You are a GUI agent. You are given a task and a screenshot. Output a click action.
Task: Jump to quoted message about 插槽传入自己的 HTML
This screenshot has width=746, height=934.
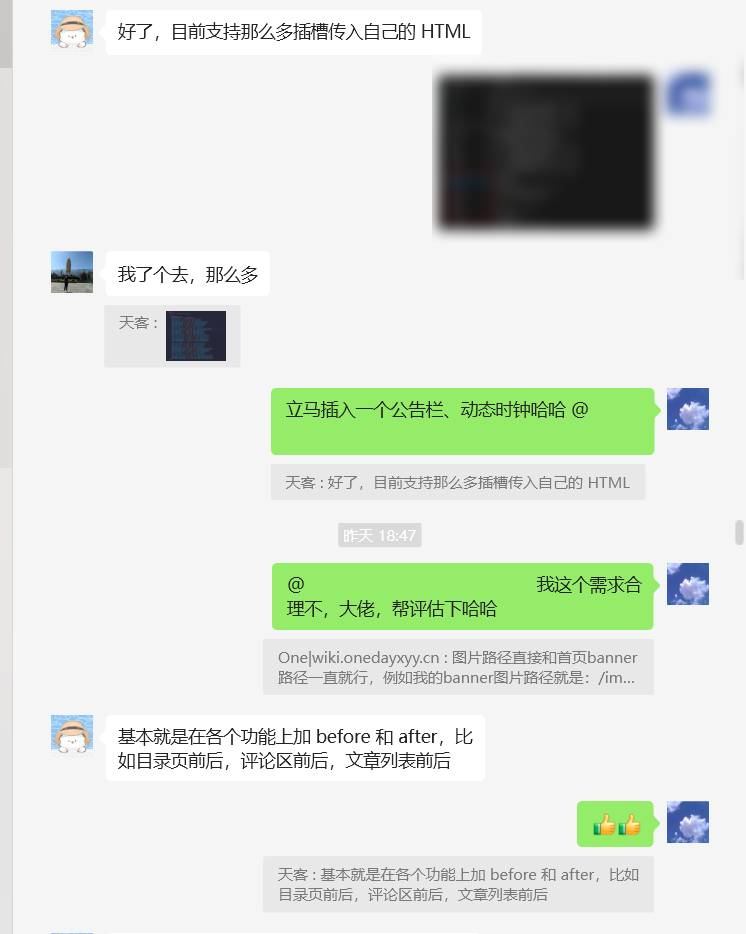[458, 482]
